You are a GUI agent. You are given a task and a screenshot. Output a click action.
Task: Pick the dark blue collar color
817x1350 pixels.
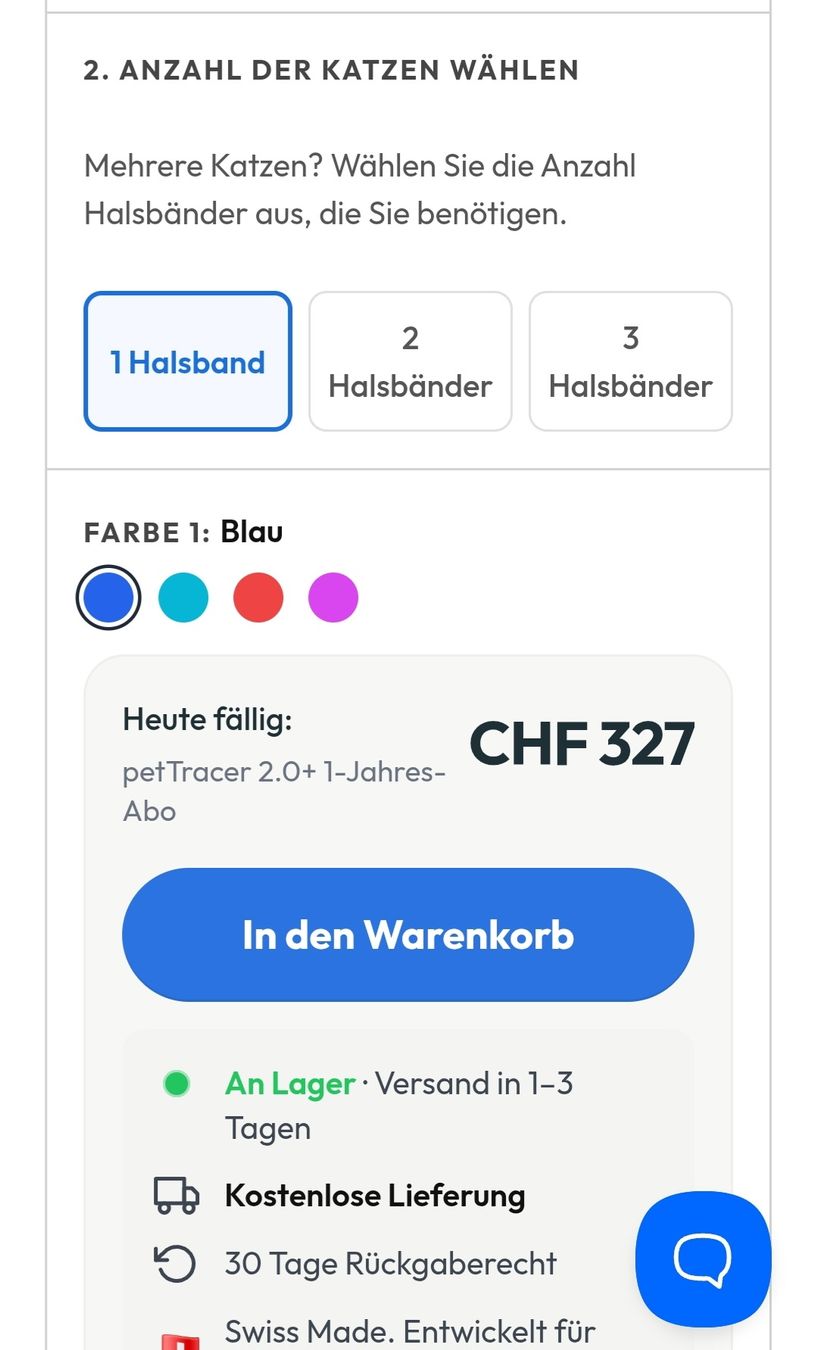pos(108,598)
